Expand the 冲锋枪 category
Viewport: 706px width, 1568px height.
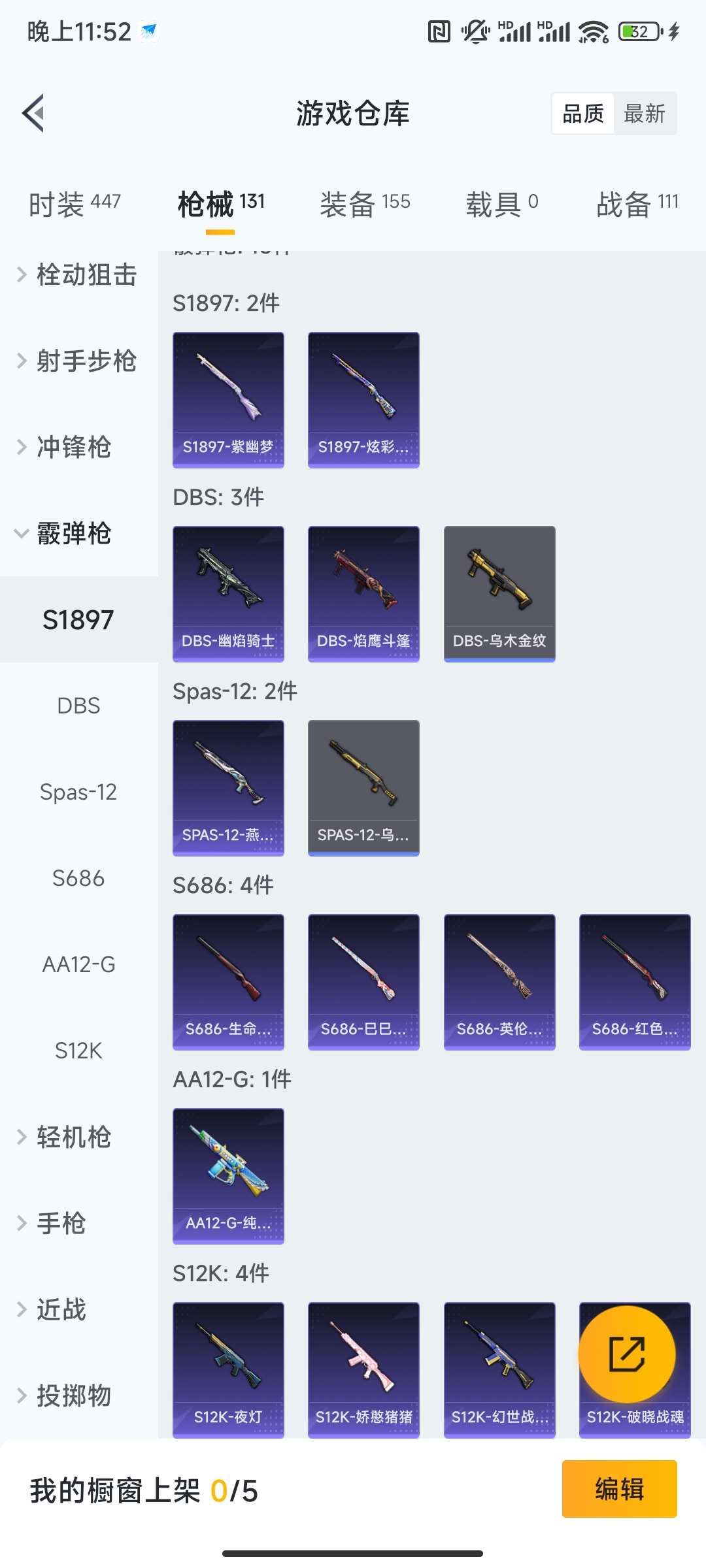[65, 447]
